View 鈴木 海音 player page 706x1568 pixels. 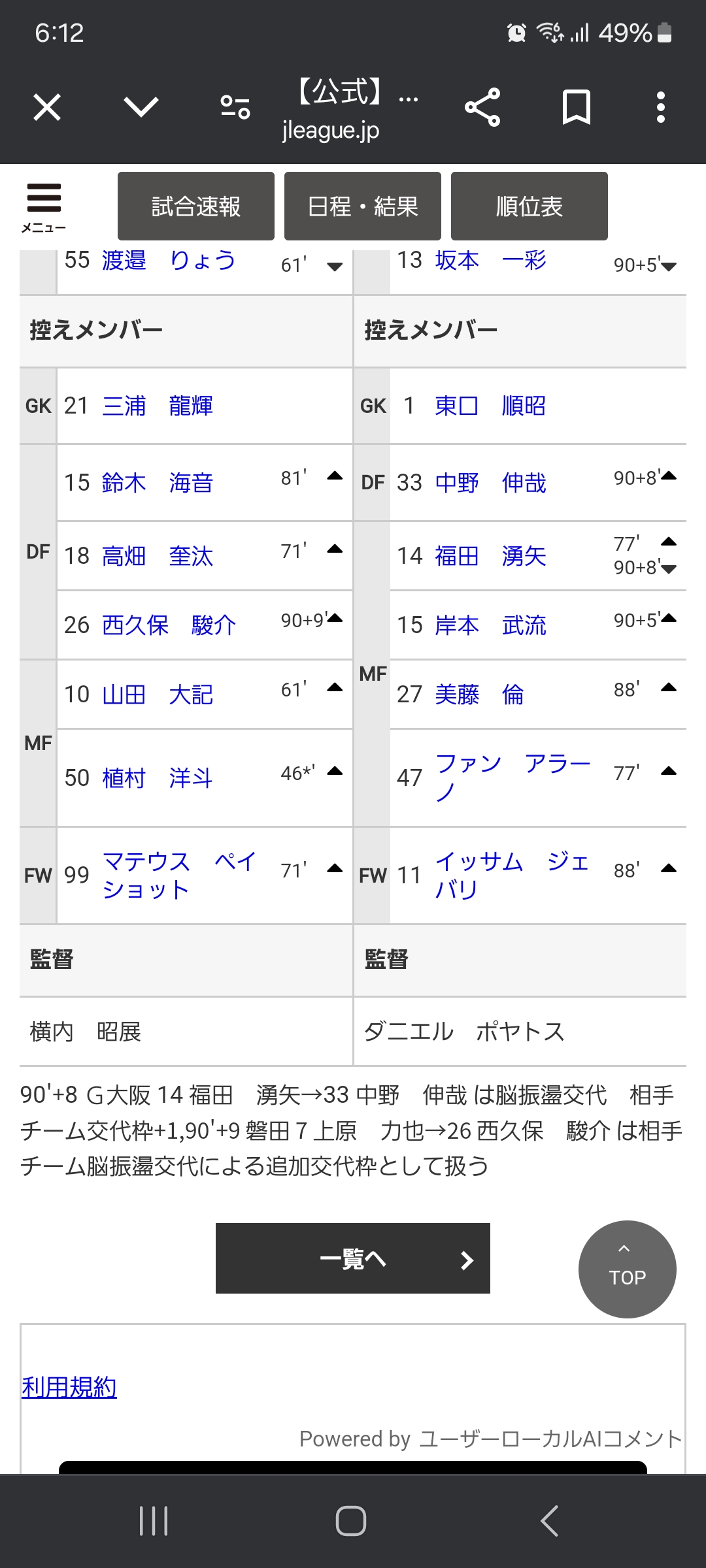158,483
